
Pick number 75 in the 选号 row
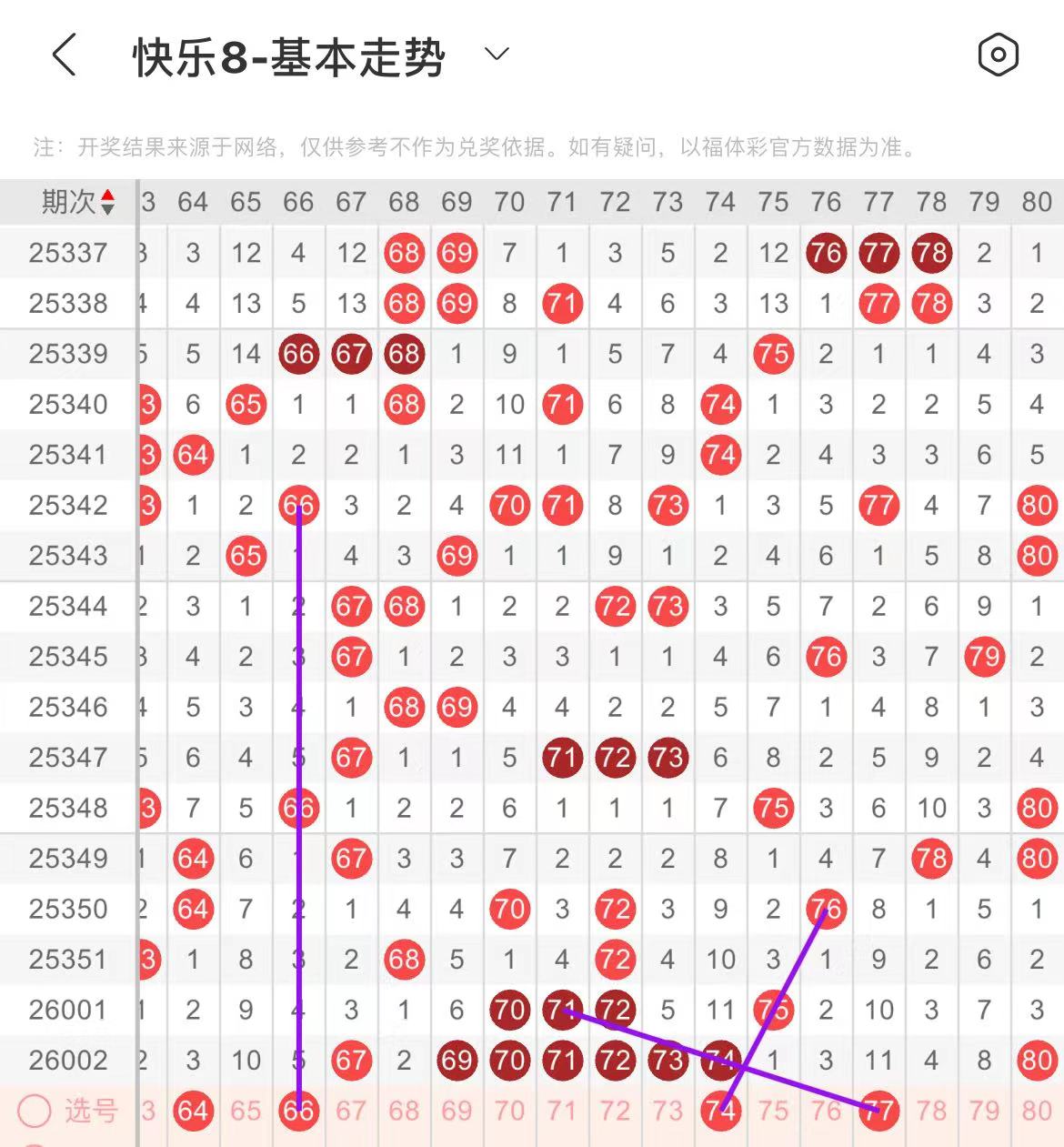point(773,1111)
